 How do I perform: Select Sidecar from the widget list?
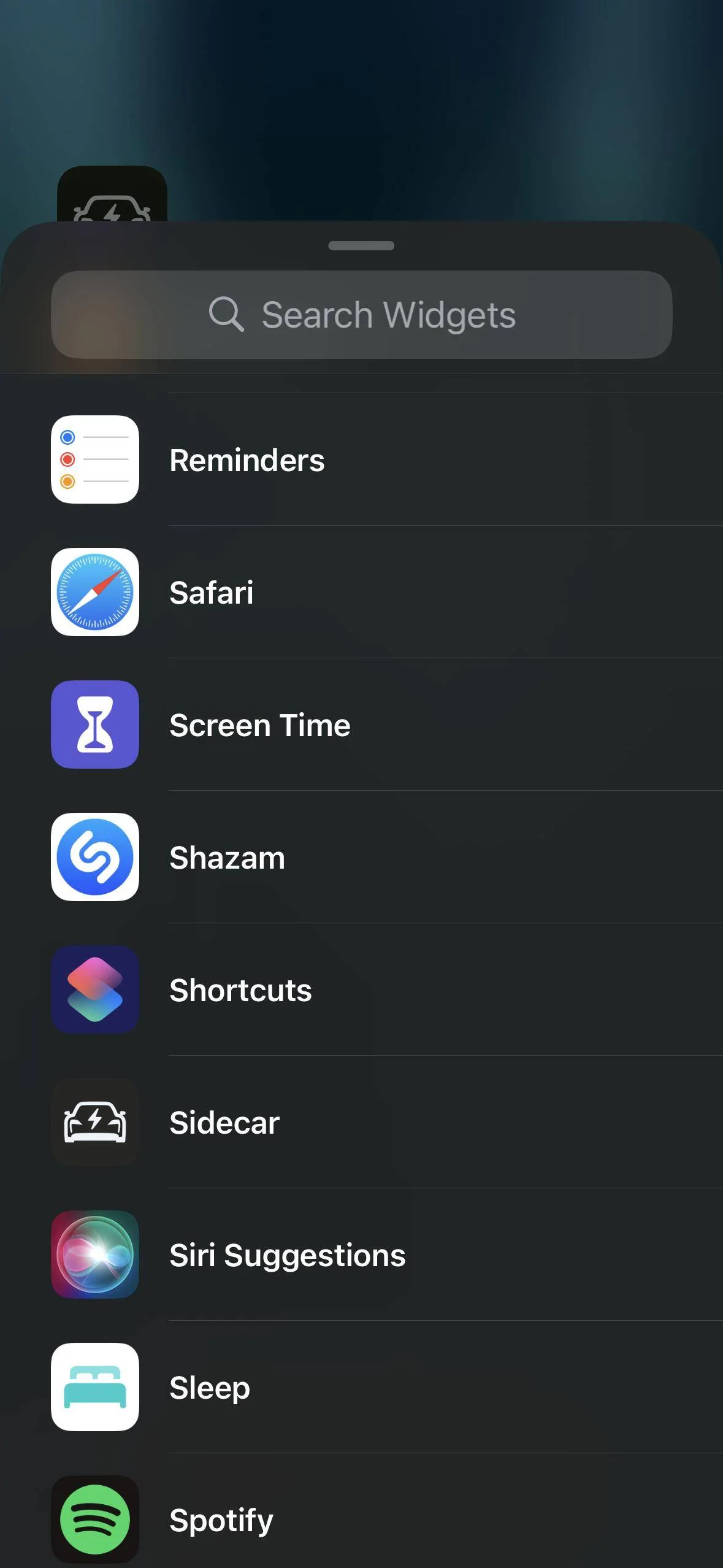pos(361,1122)
